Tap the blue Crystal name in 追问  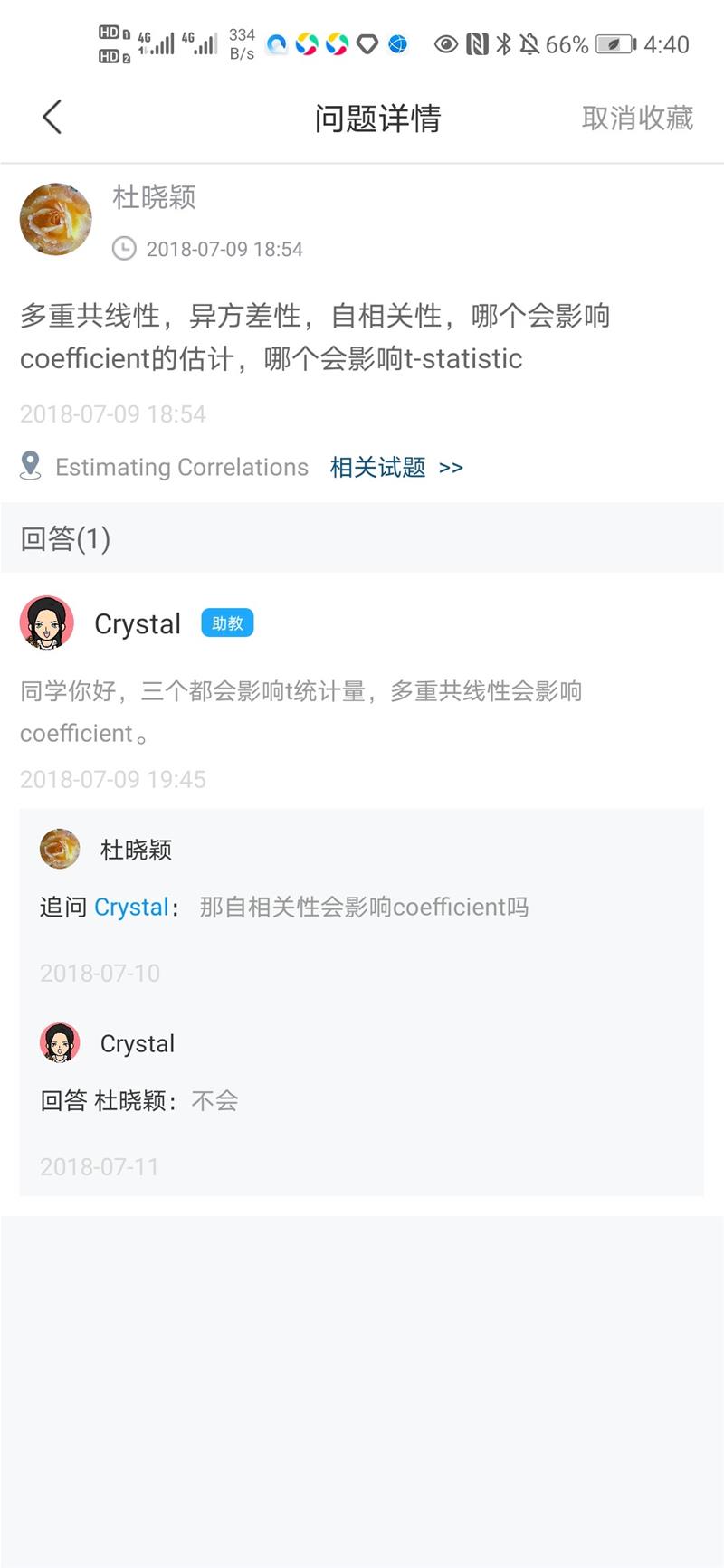(131, 907)
